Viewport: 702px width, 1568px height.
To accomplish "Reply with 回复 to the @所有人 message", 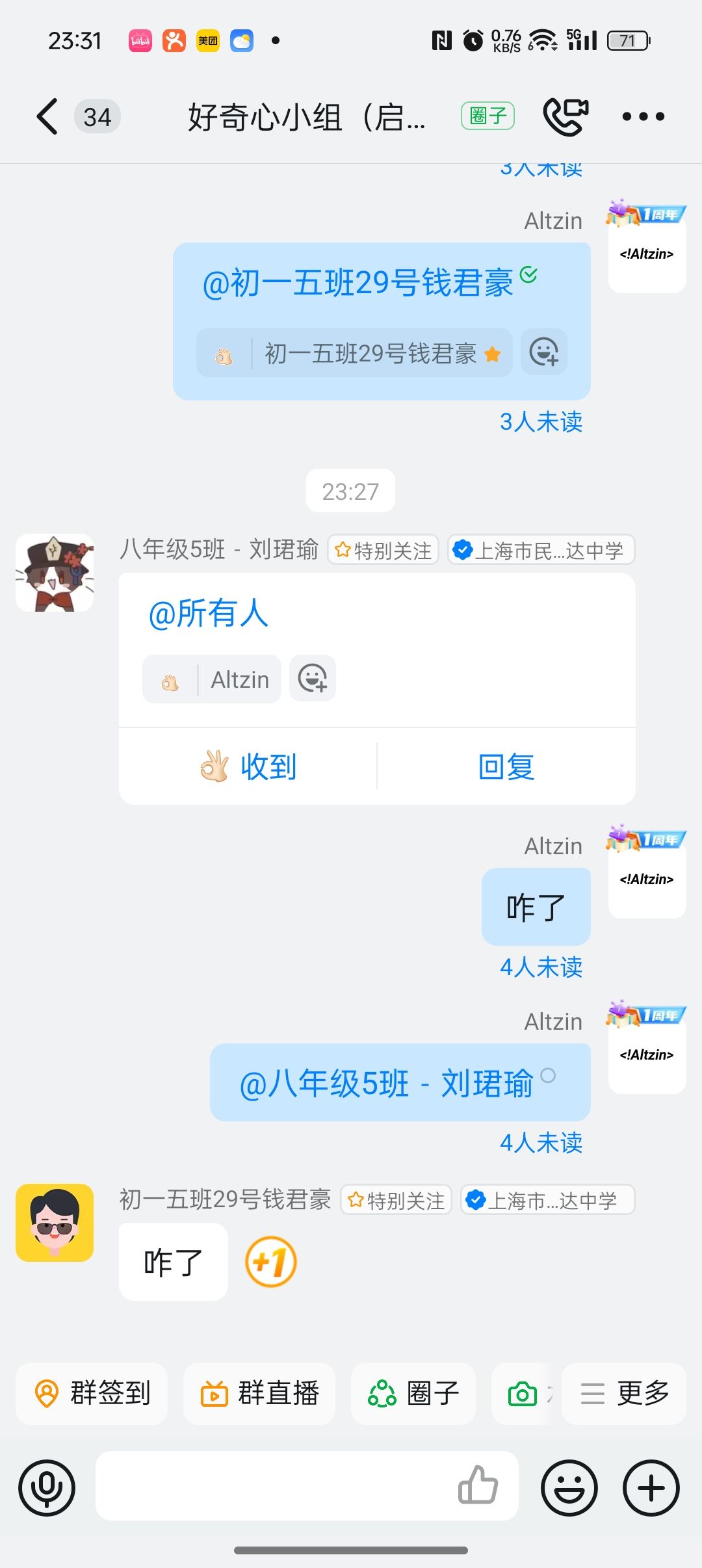I will pyautogui.click(x=506, y=766).
